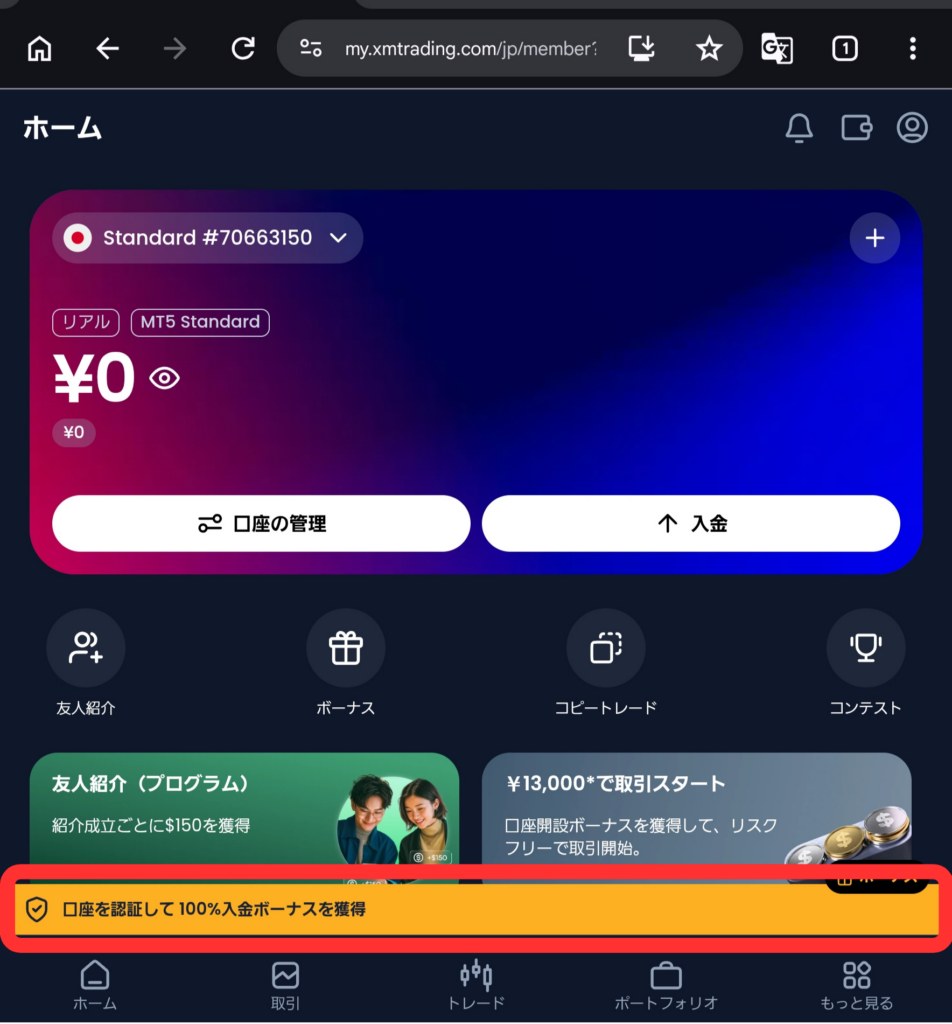Add a new account with plus button

(x=875, y=238)
